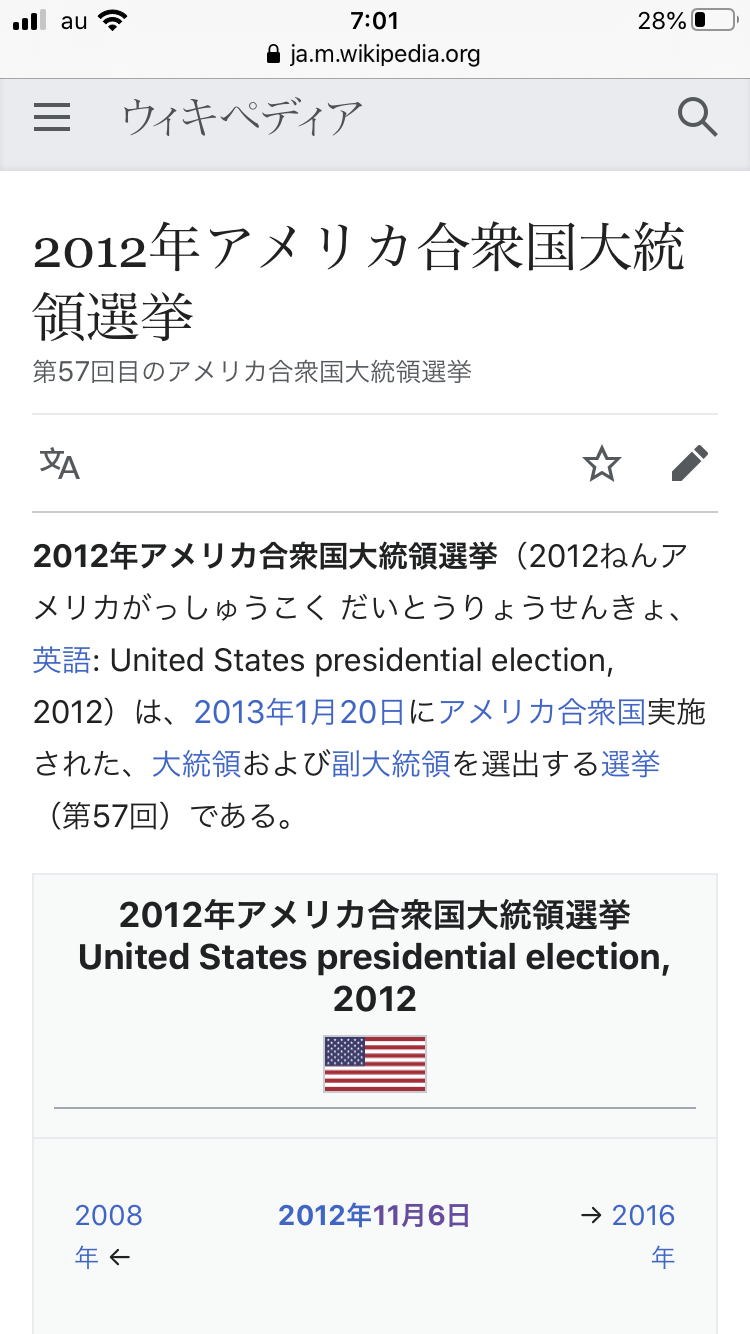Open the 2013年1月20日 link
This screenshot has height=1334, width=750.
299,712
